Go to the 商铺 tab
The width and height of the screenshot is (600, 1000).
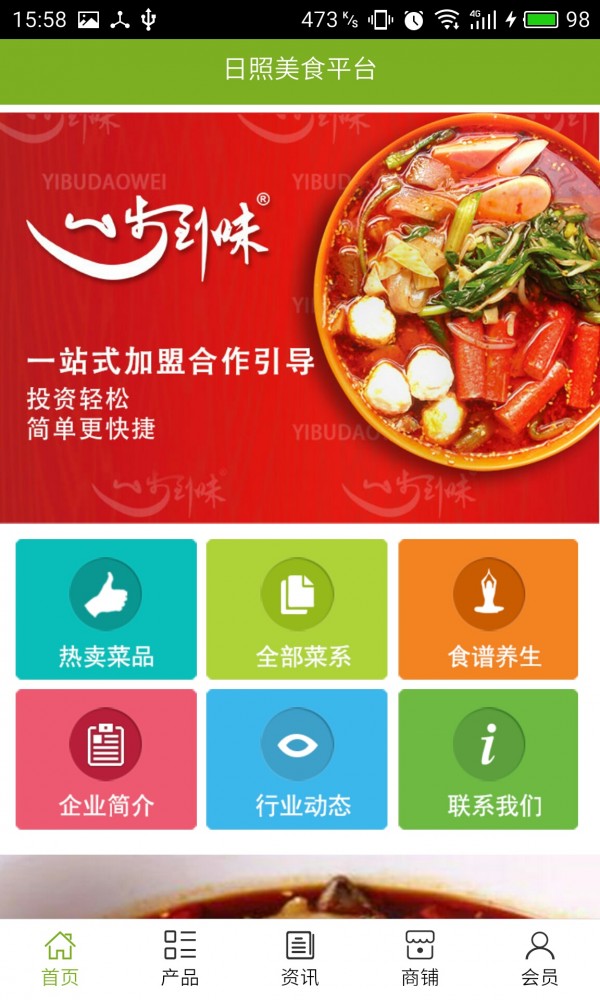point(420,958)
